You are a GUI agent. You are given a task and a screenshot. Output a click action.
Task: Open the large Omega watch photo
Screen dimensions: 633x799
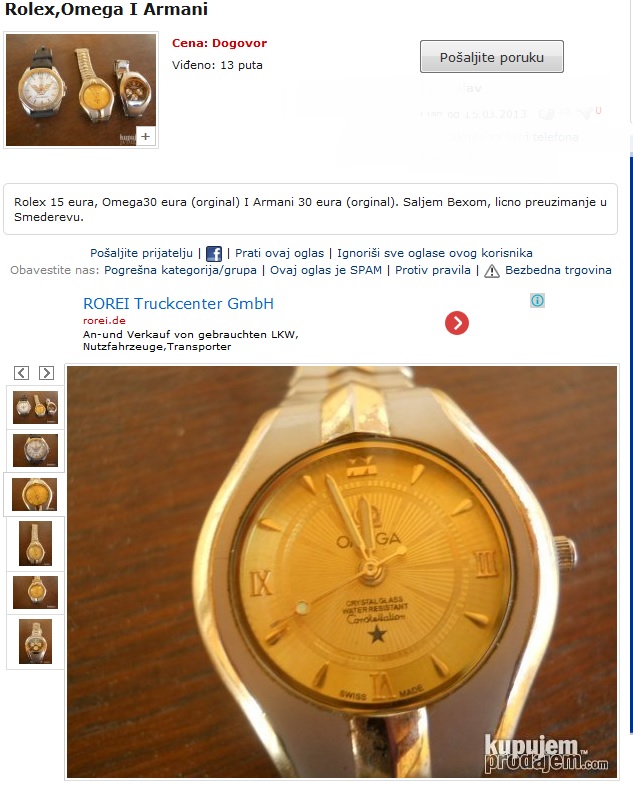[x=341, y=571]
